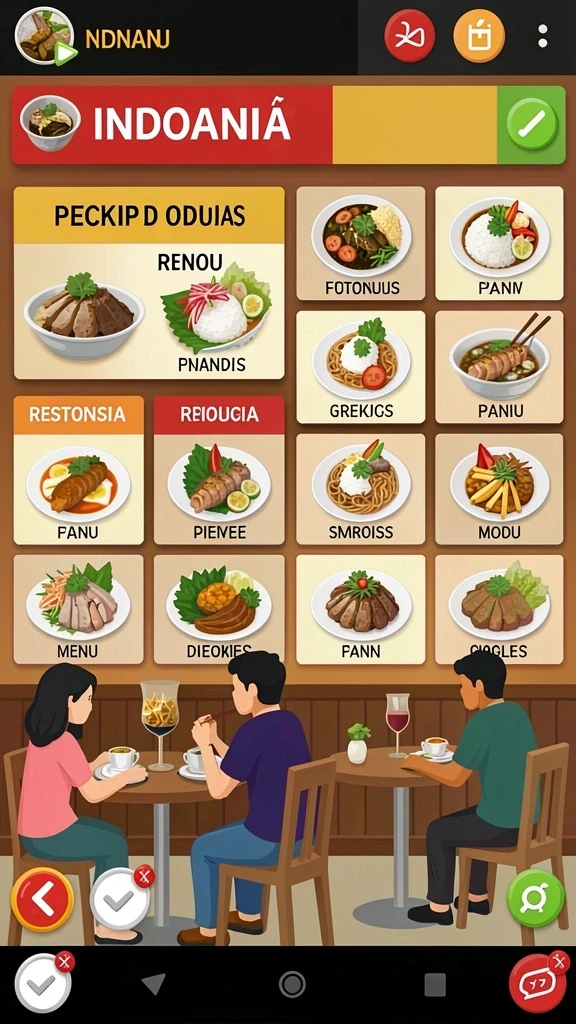Open the PECKIP D ODUIAS featured card

149,283
